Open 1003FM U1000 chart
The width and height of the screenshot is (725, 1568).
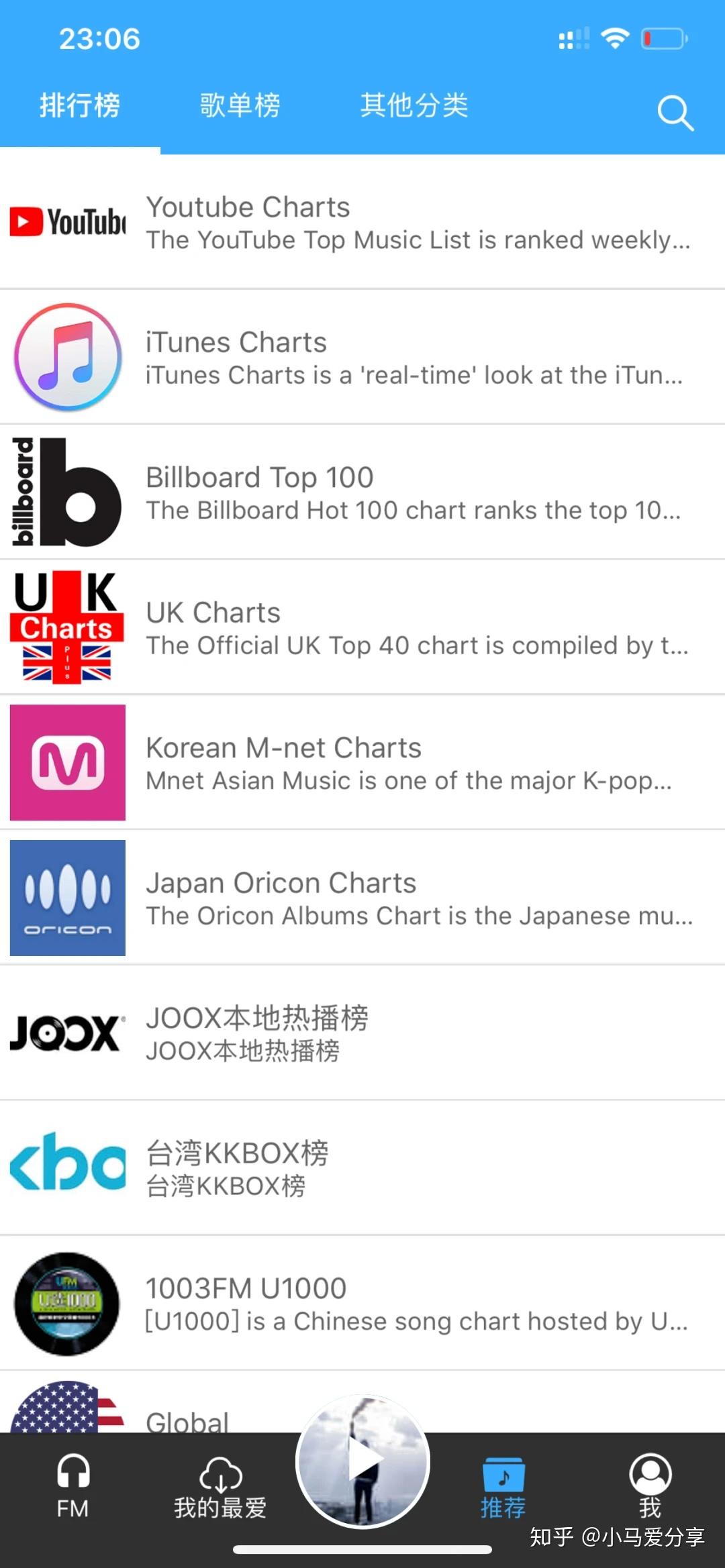pos(362,1304)
